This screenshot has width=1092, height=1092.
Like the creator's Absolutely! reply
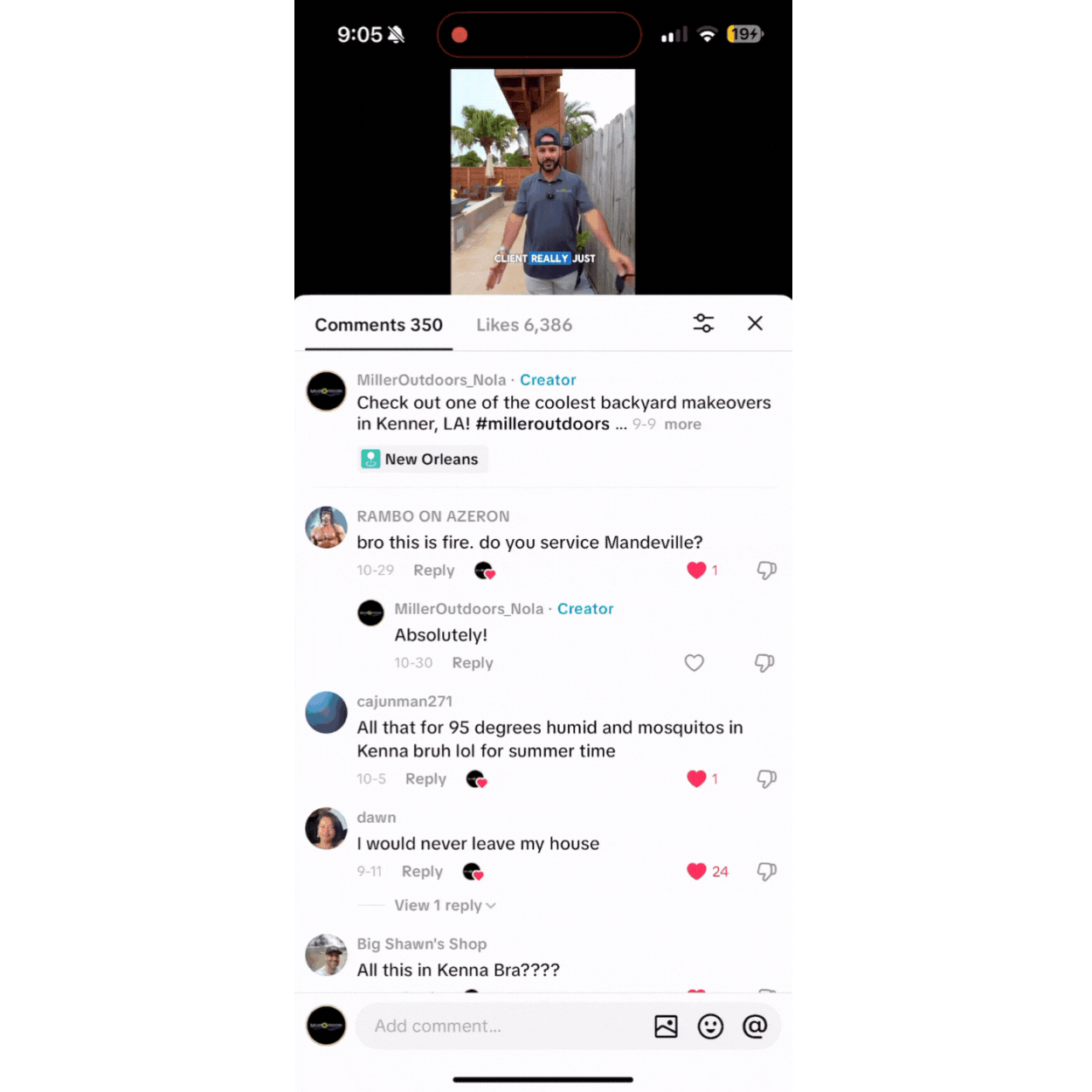[694, 663]
